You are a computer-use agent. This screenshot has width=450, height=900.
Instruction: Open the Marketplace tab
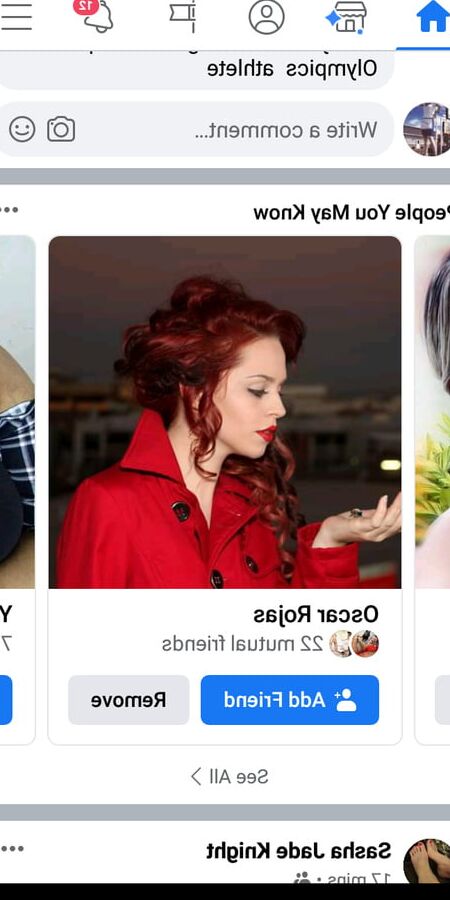coord(347,17)
